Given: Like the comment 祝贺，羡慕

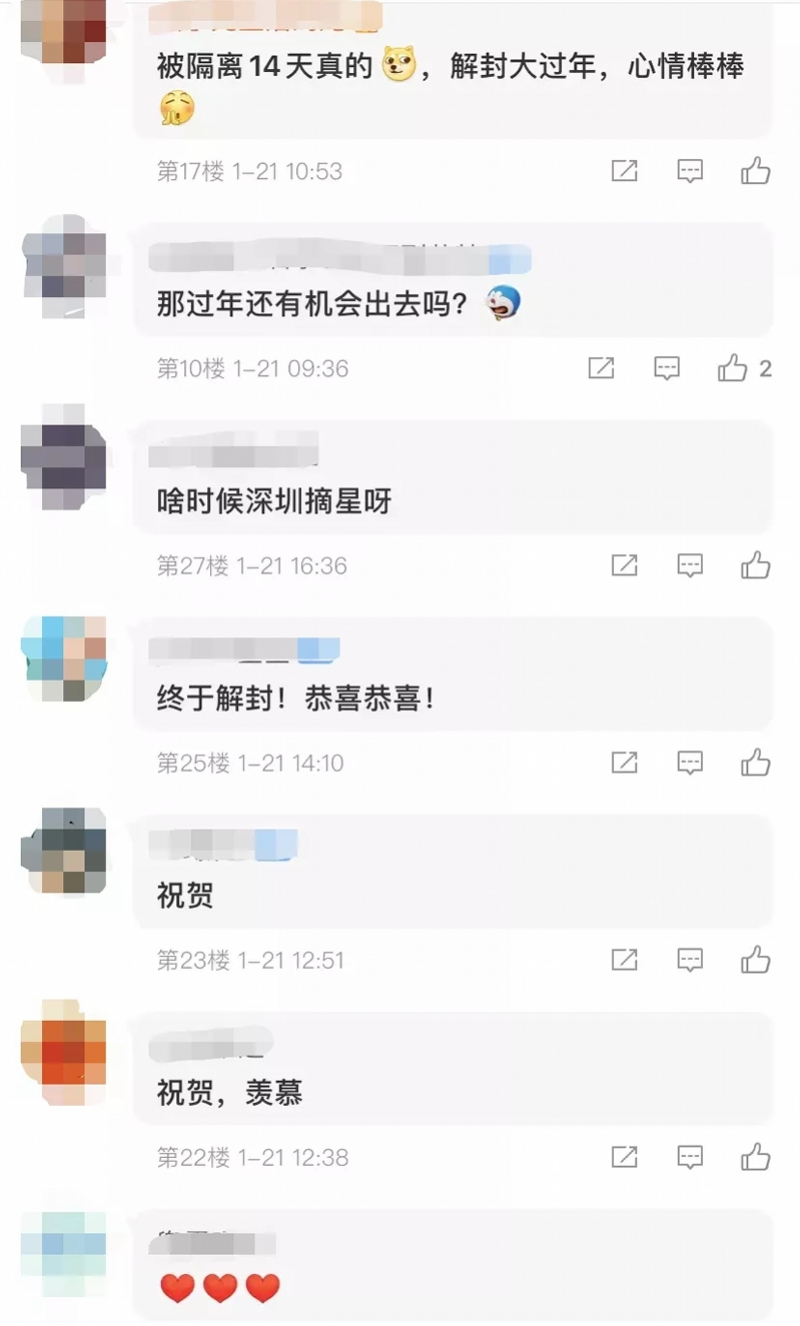Looking at the screenshot, I should pyautogui.click(x=755, y=1157).
